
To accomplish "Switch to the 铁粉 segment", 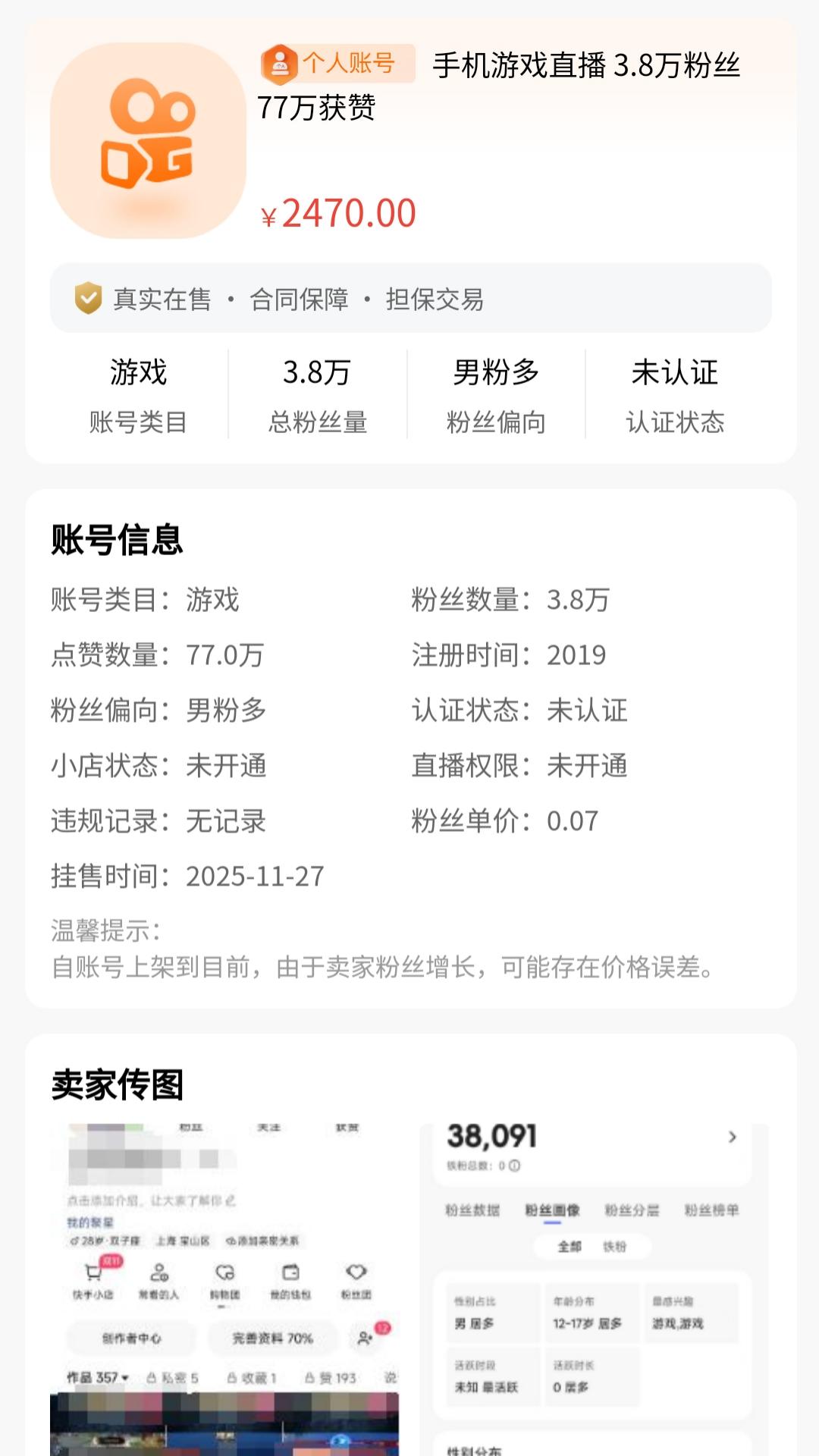I will point(614,1246).
